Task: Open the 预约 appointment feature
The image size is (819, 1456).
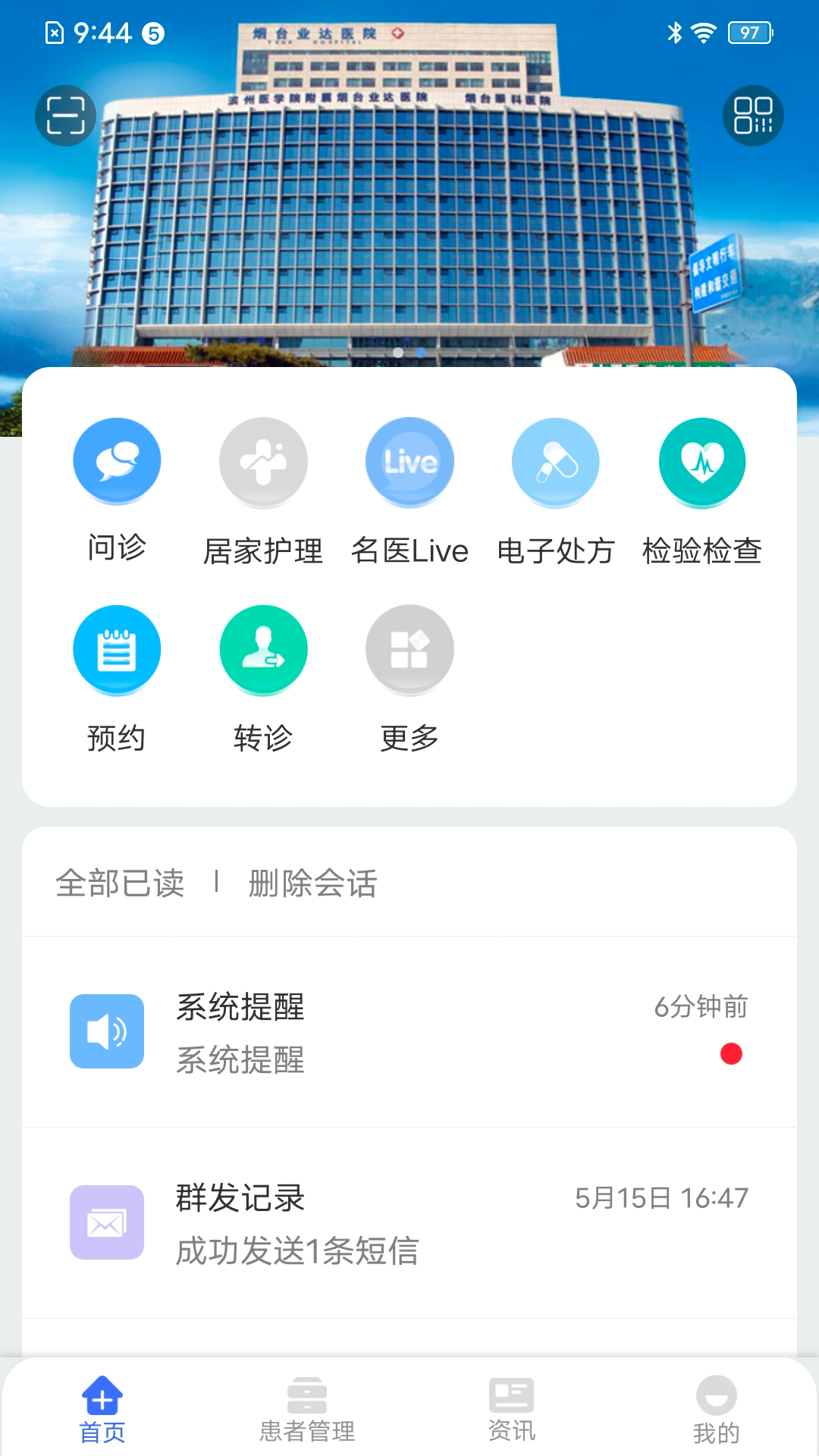Action: click(x=117, y=649)
